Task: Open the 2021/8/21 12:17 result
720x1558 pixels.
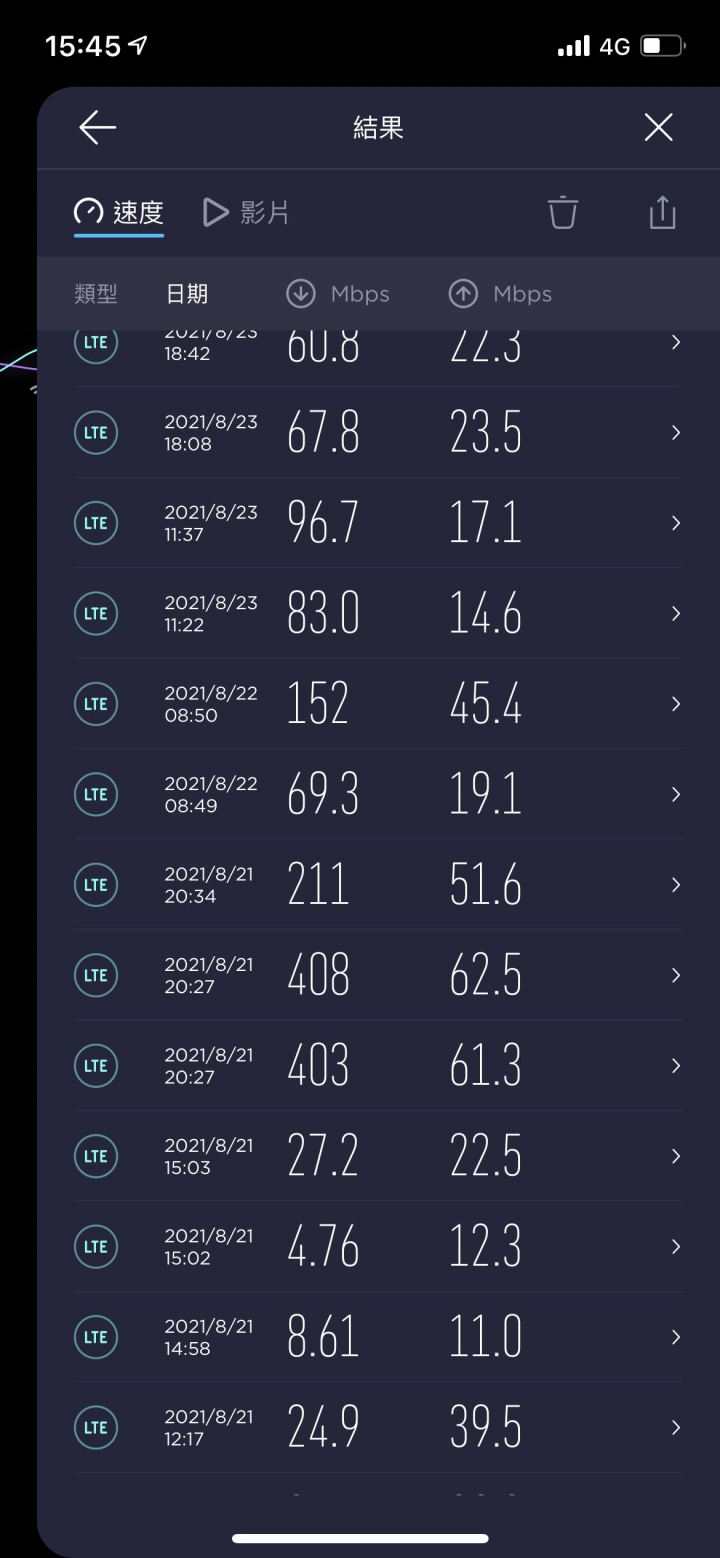Action: click(x=378, y=1428)
